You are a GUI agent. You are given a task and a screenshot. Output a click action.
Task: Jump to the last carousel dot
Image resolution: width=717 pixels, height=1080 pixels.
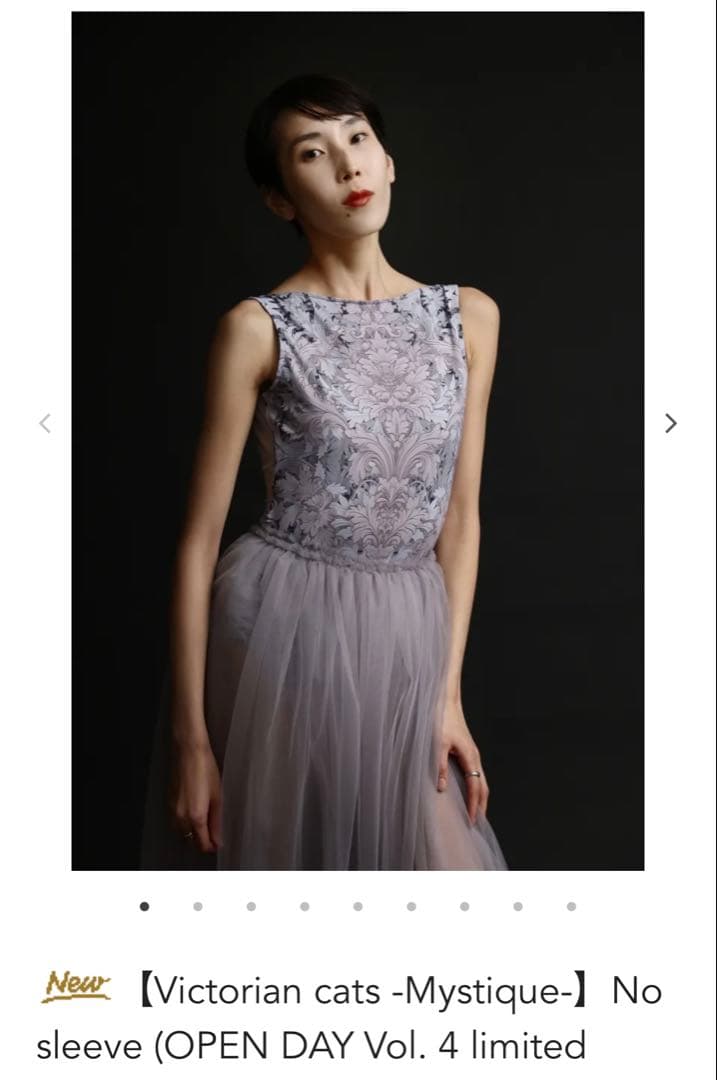571,907
